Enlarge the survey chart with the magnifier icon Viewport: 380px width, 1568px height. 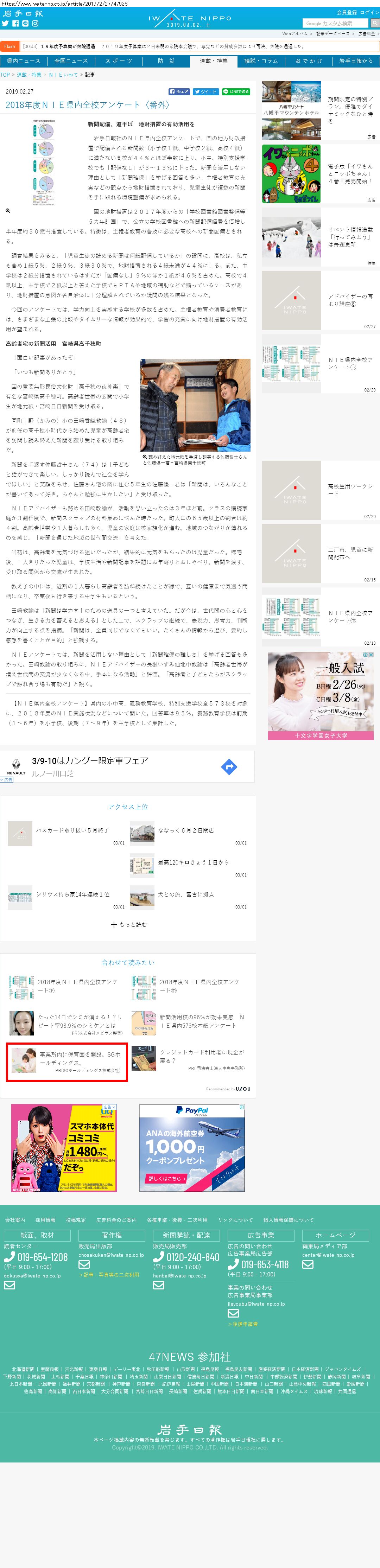point(8,211)
